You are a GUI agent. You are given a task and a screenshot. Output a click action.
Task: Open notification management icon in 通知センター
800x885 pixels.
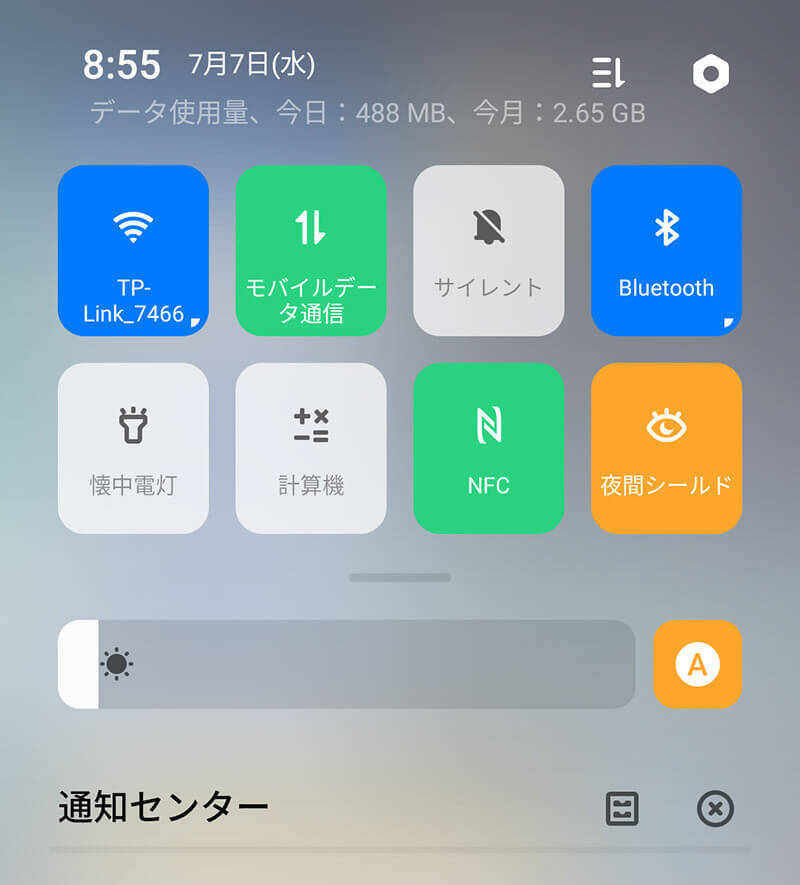click(x=622, y=808)
